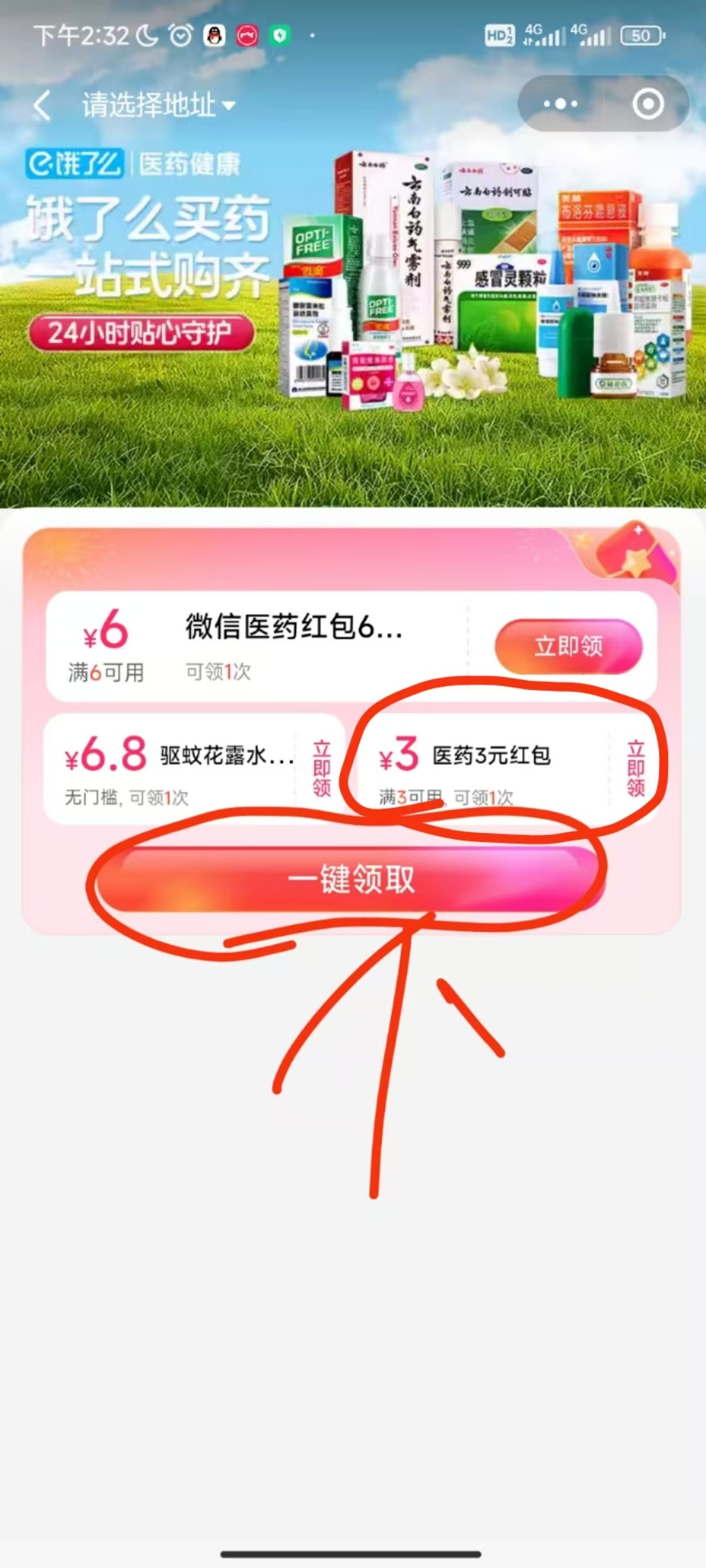
Task: Claim the 医药3元红包 coupon
Action: tap(635, 769)
